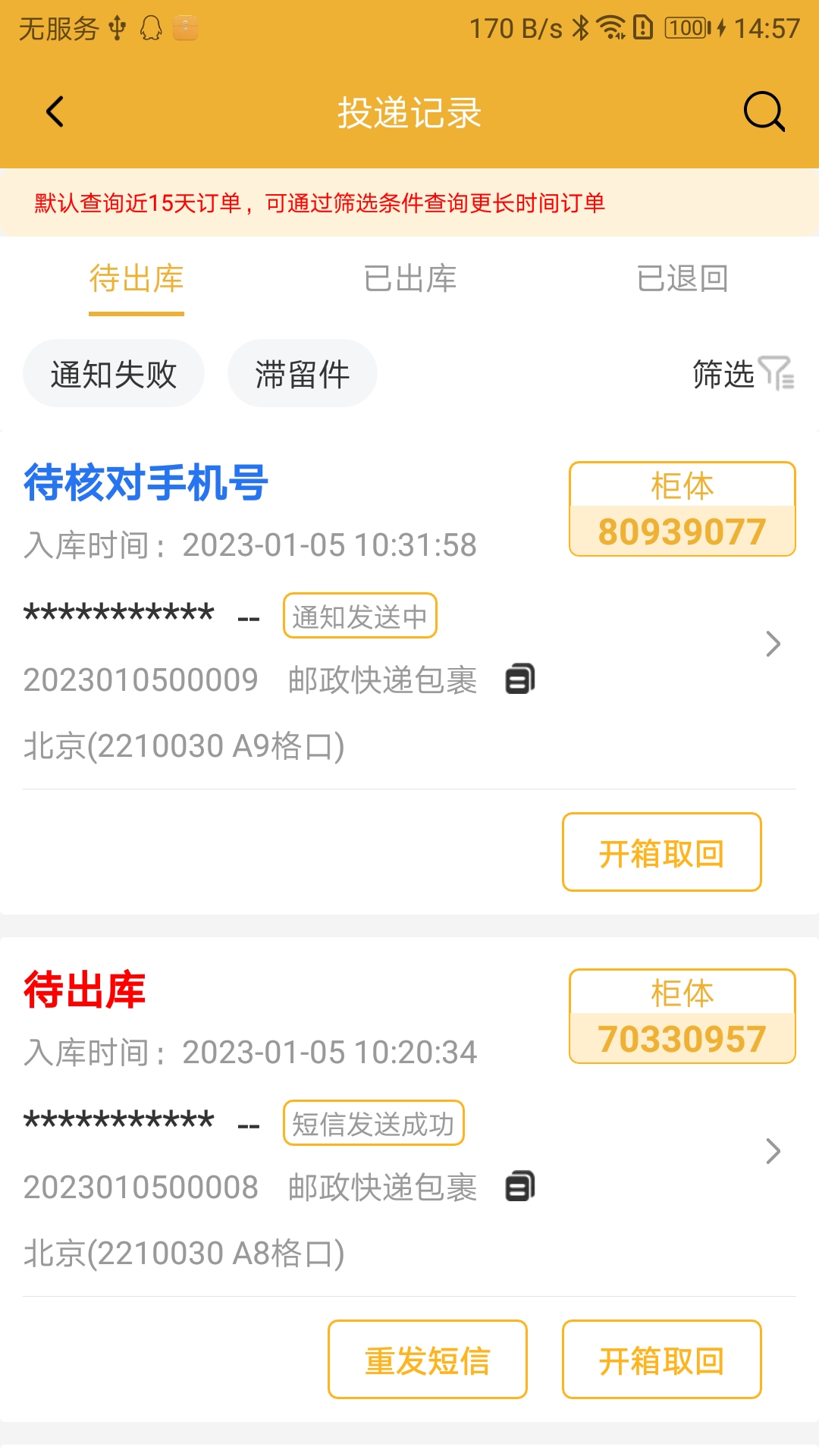Switch to the 已退回 tab
The width and height of the screenshot is (819, 1456).
click(682, 279)
